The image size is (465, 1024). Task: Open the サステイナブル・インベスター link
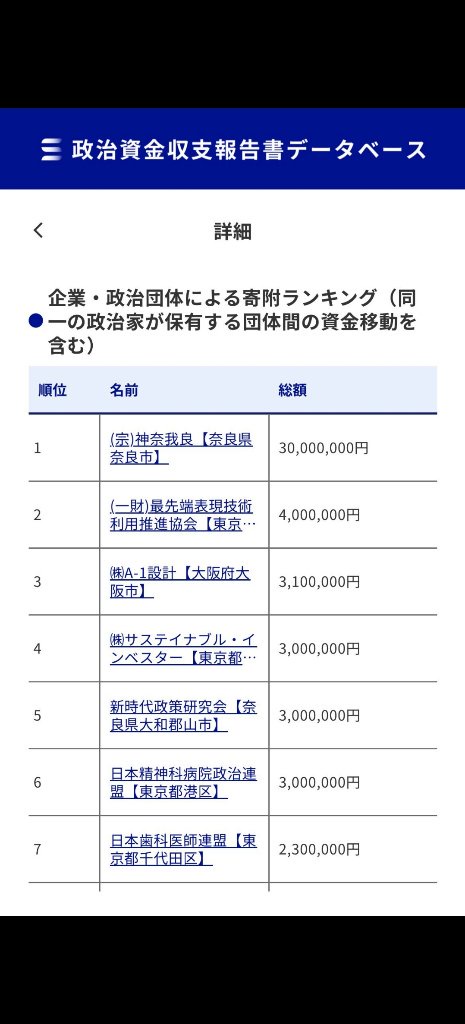pyautogui.click(x=183, y=648)
